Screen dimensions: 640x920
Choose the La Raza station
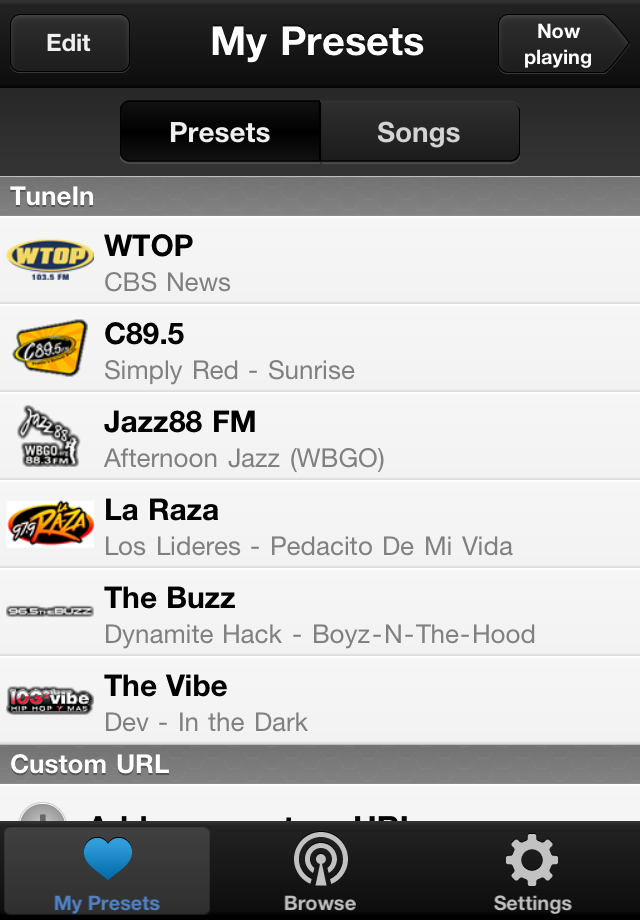point(320,524)
